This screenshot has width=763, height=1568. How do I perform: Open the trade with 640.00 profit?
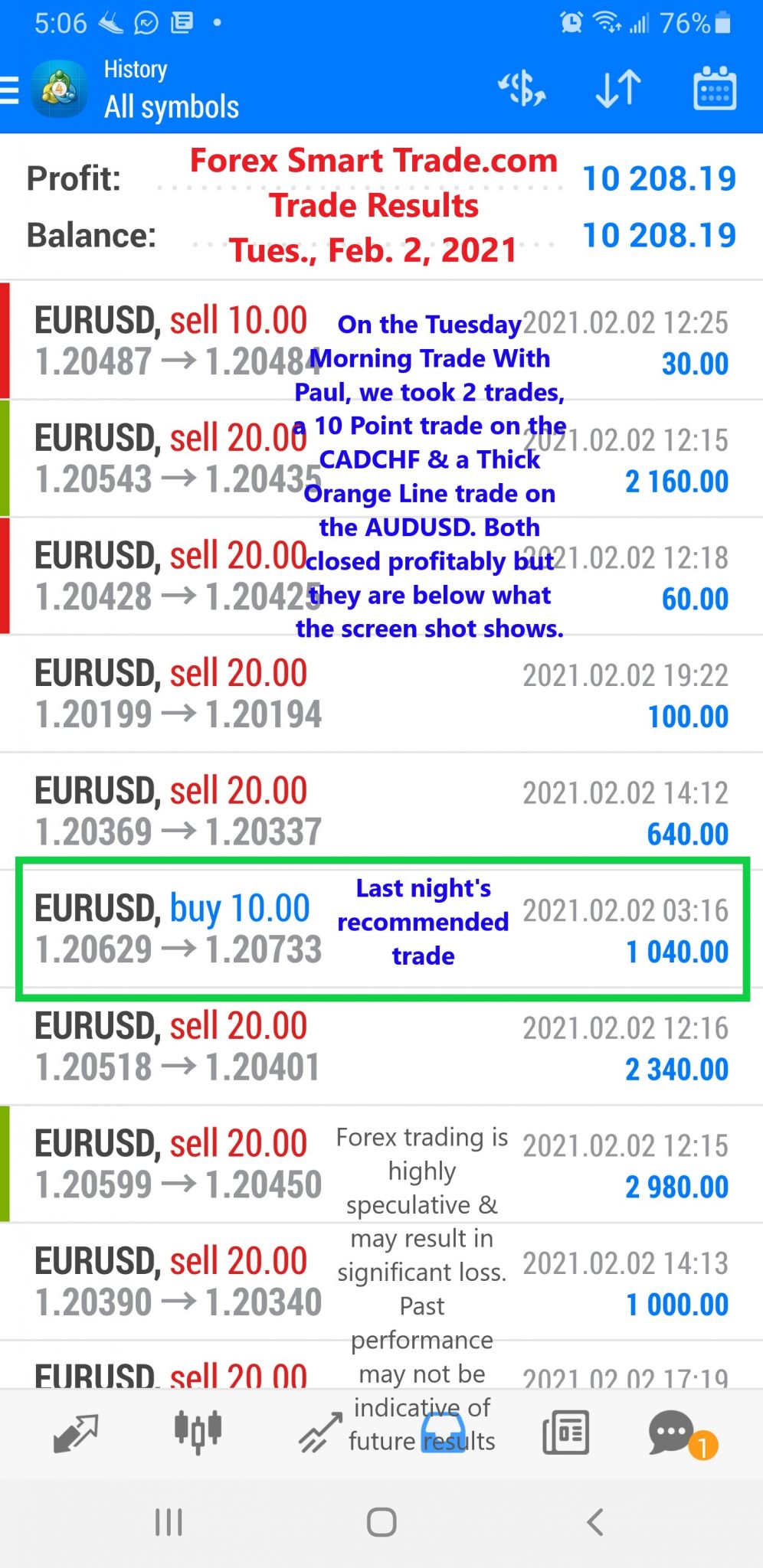point(381,812)
